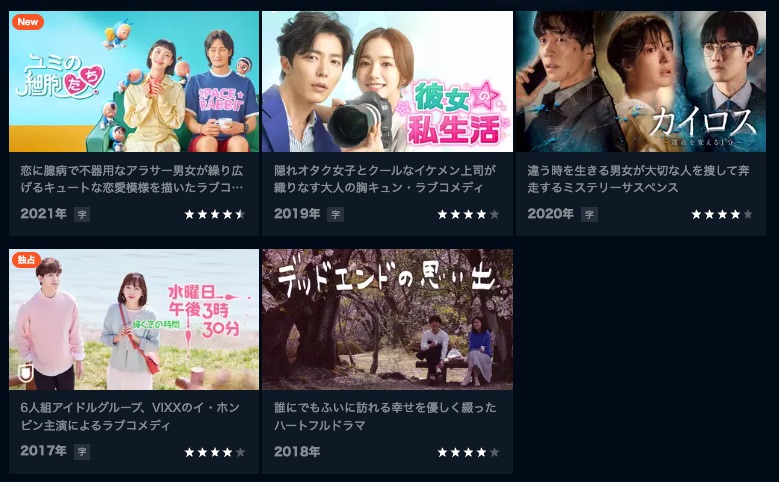This screenshot has height=482, width=779.
Task: Open the ユミの細胞たち drama card
Action: pyautogui.click(x=133, y=83)
